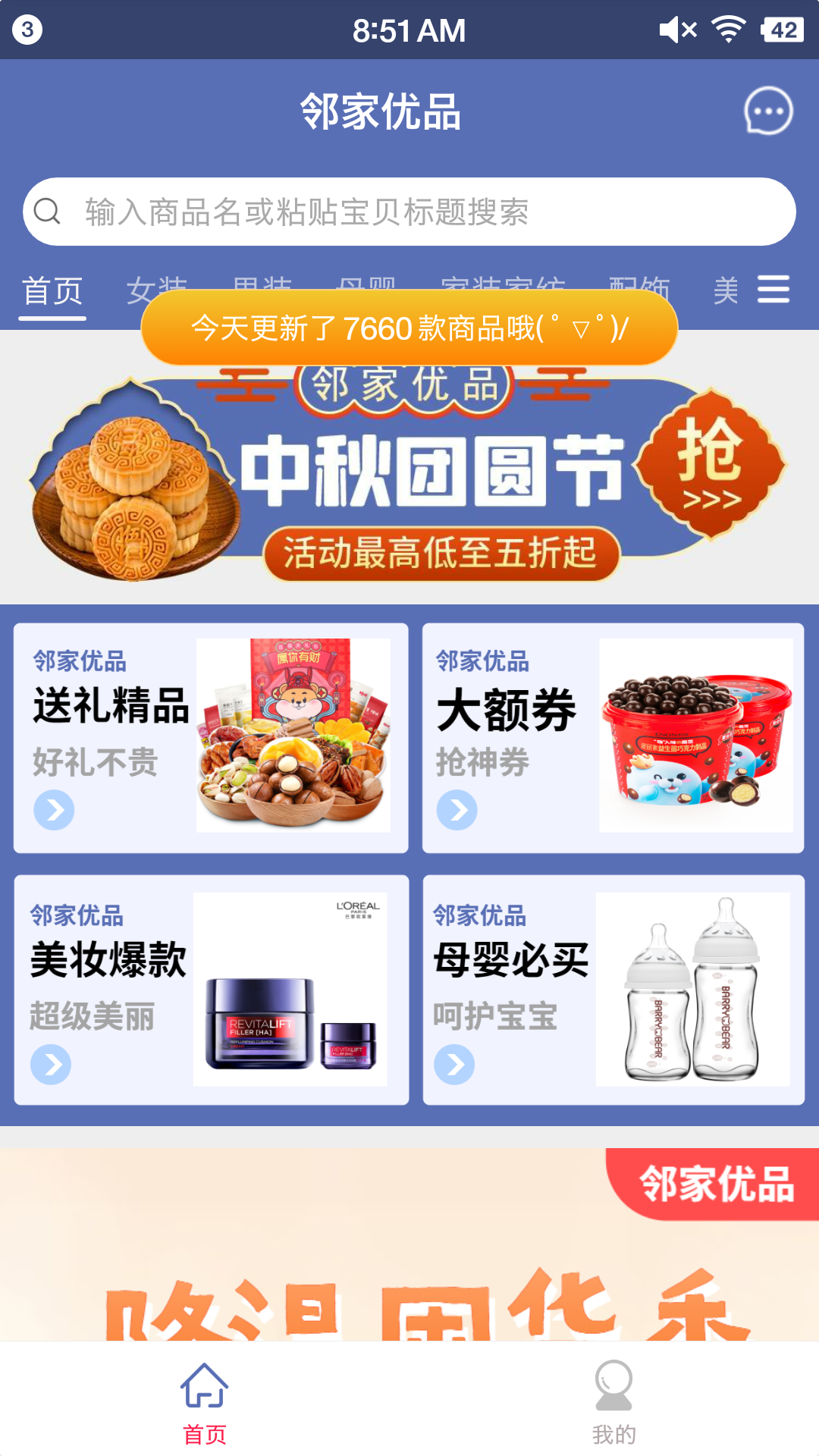Expand 送礼精品 via its blue arrow
819x1456 pixels.
coord(52,811)
